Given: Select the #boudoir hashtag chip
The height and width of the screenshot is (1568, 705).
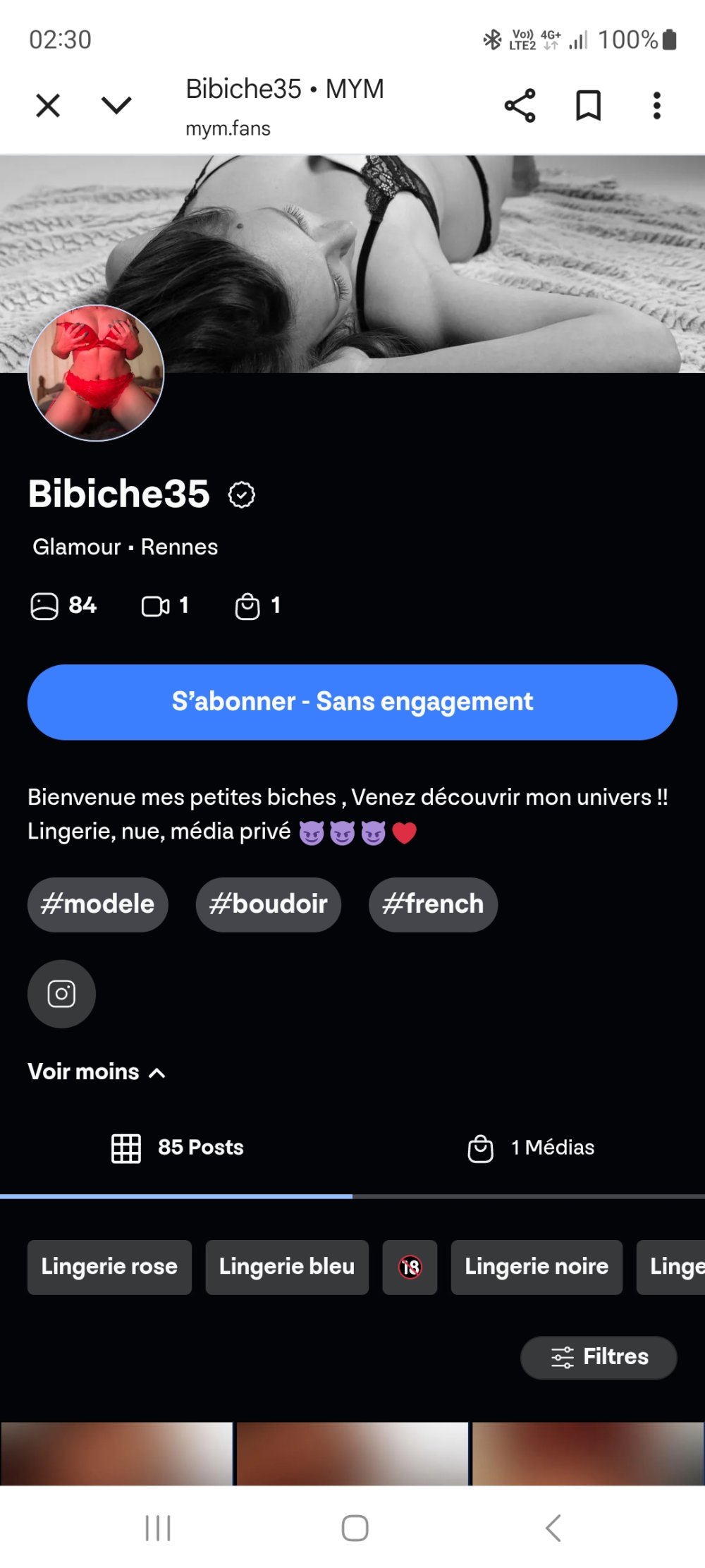Looking at the screenshot, I should point(269,904).
